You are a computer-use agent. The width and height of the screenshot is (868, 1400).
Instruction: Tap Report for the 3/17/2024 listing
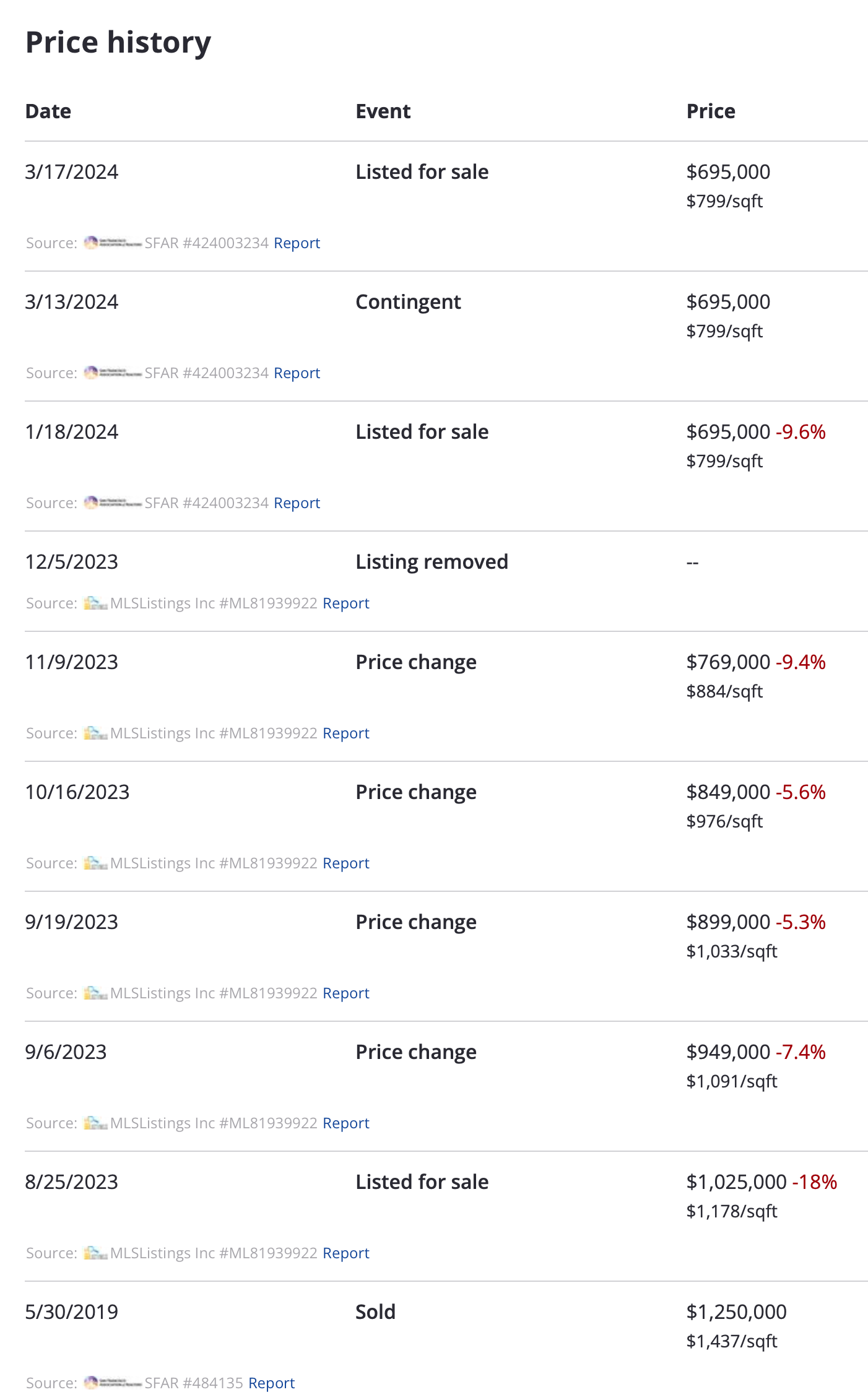tap(297, 243)
